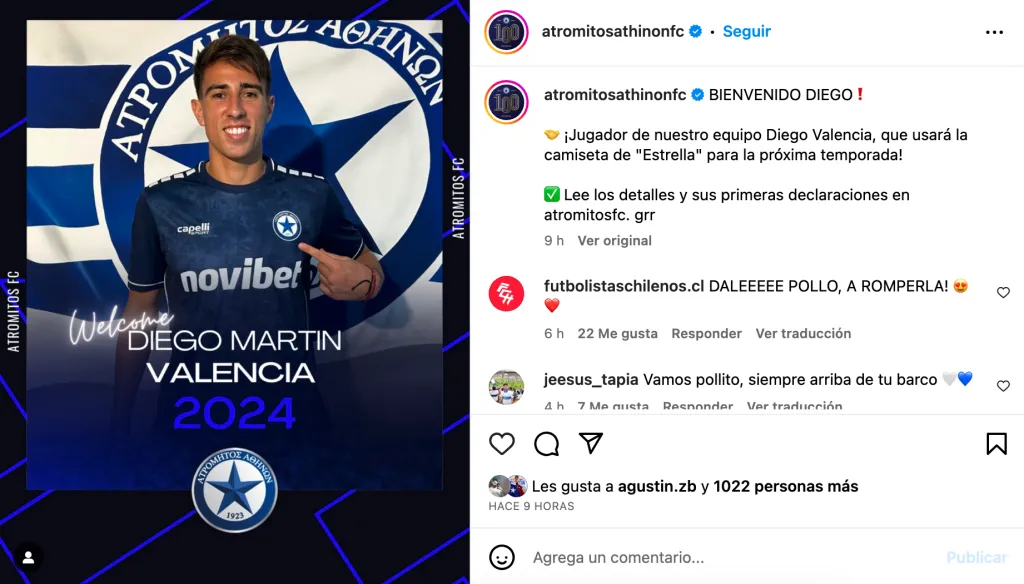Save the post with the bookmark icon
Viewport: 1024px width, 584px height.
996,443
